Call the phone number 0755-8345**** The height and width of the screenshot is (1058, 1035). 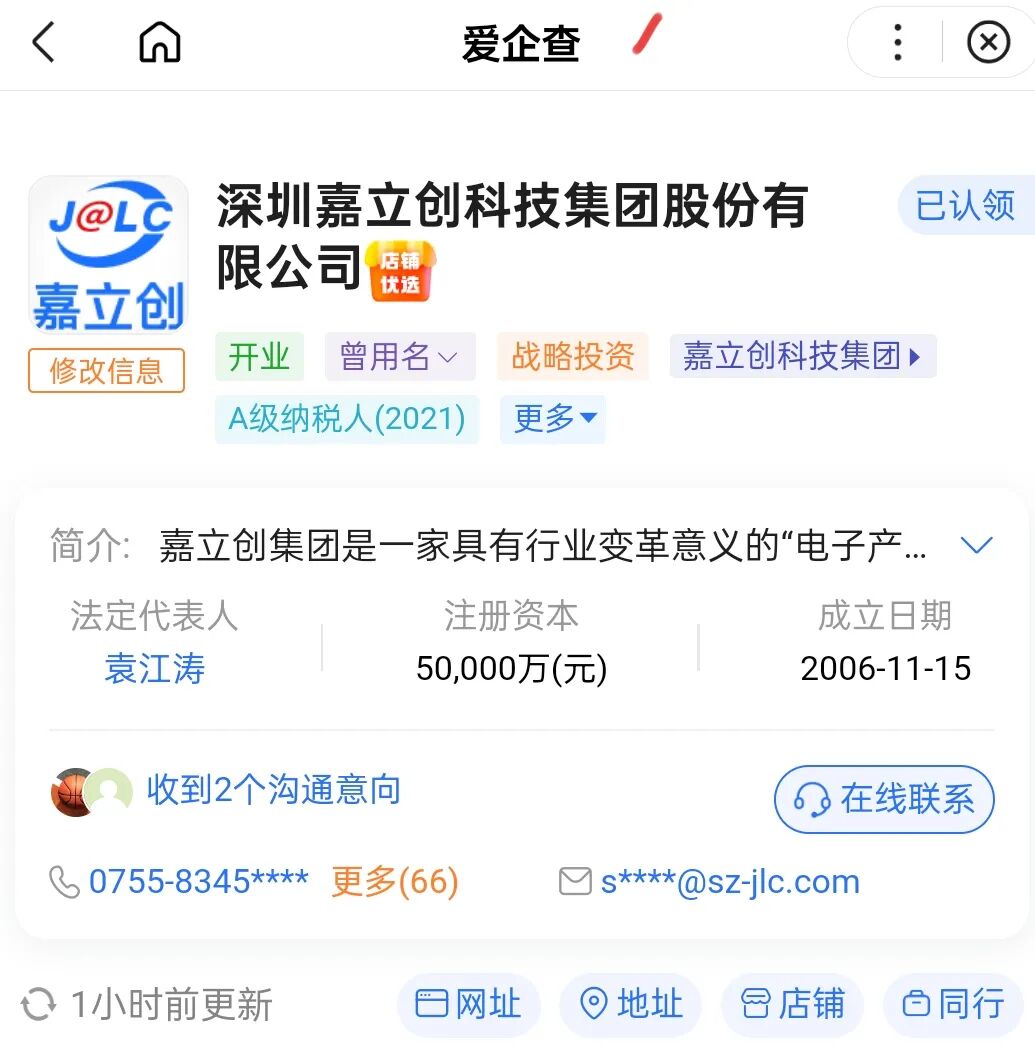tap(198, 882)
